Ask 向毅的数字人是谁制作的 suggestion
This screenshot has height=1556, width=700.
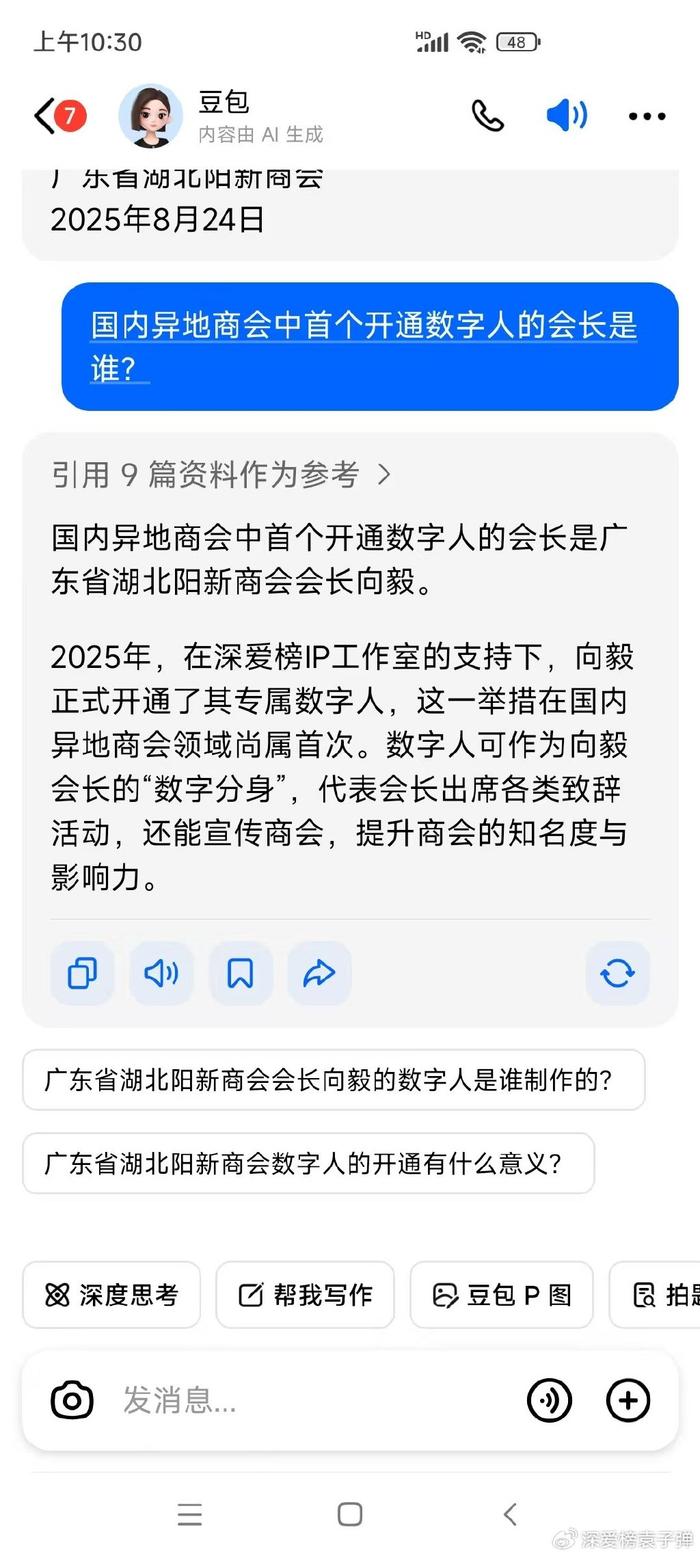(333, 1080)
